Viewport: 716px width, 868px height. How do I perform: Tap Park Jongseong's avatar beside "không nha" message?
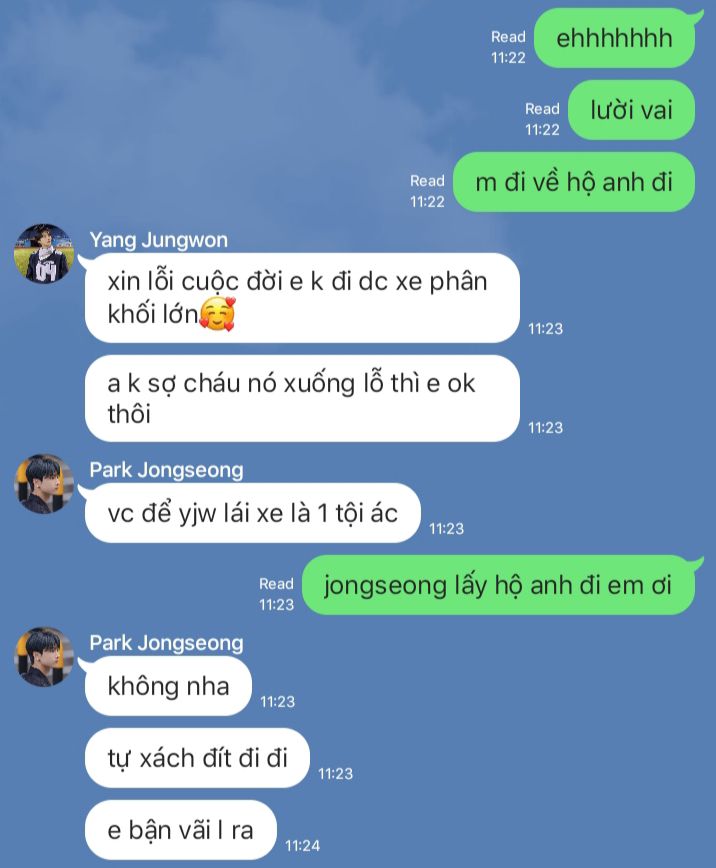[x=44, y=657]
